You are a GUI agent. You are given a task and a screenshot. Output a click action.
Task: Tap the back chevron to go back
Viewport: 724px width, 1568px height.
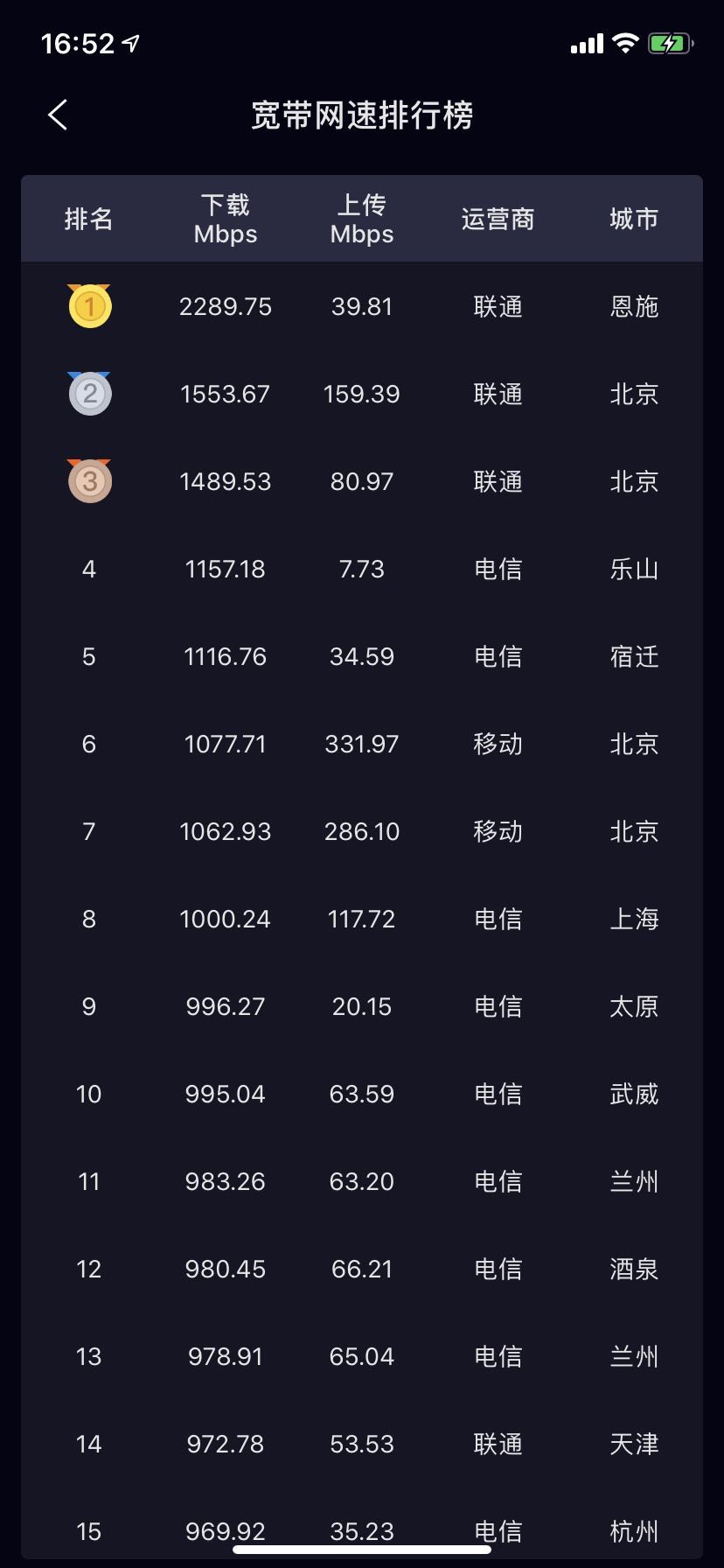[x=57, y=115]
